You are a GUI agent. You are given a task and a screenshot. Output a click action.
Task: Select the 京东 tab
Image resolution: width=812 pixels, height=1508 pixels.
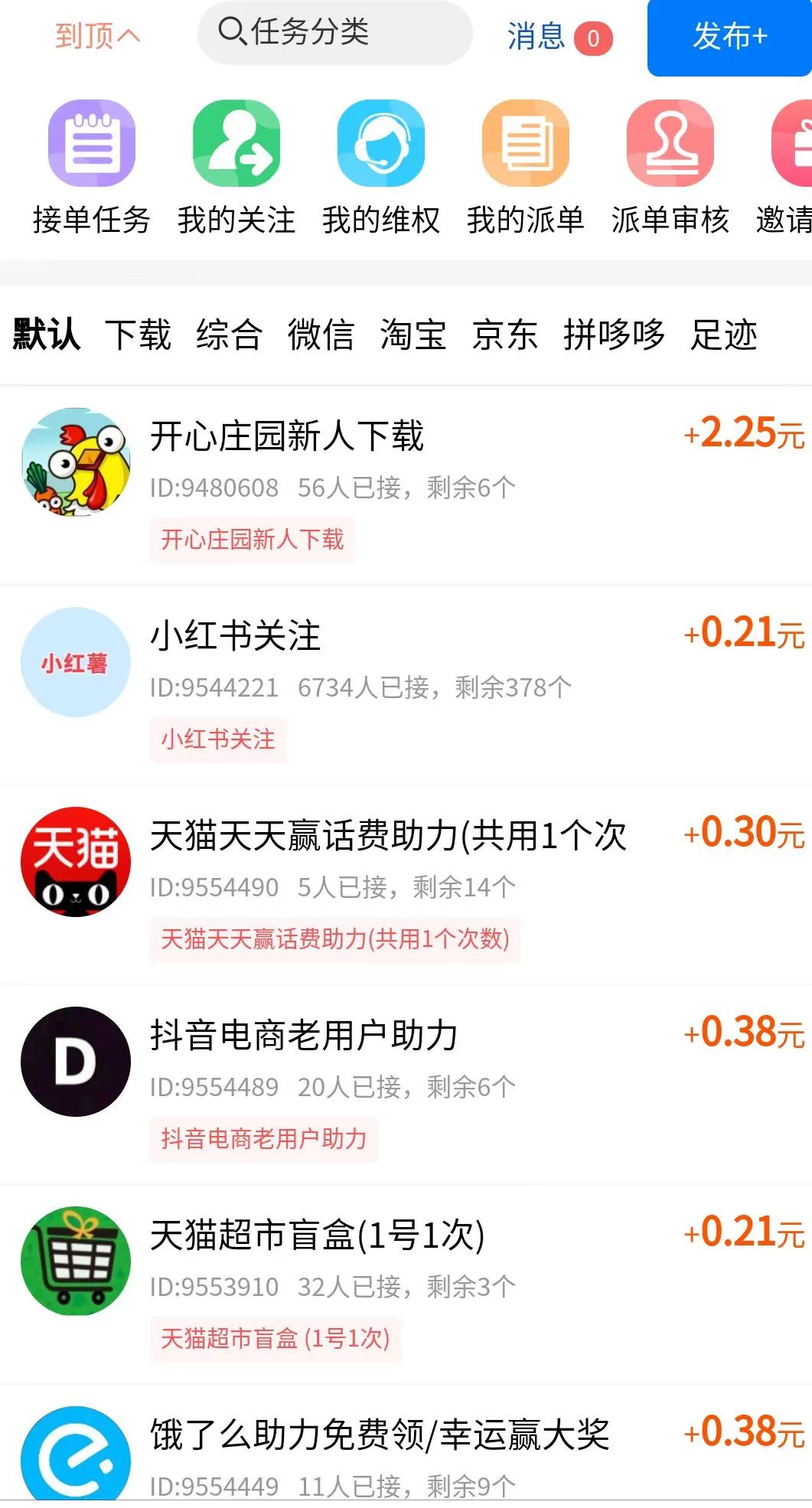click(504, 335)
